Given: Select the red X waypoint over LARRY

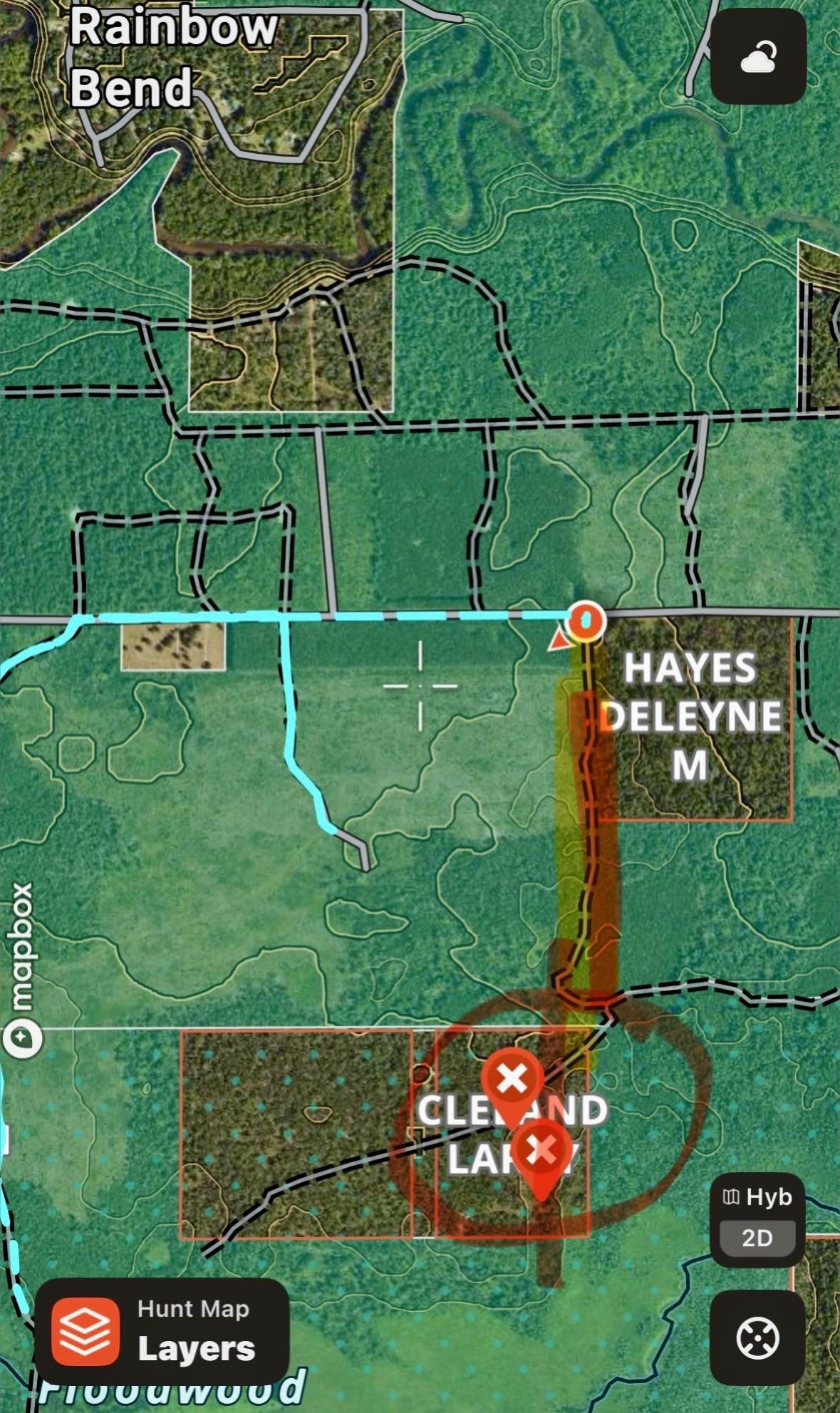Looking at the screenshot, I should 542,1150.
